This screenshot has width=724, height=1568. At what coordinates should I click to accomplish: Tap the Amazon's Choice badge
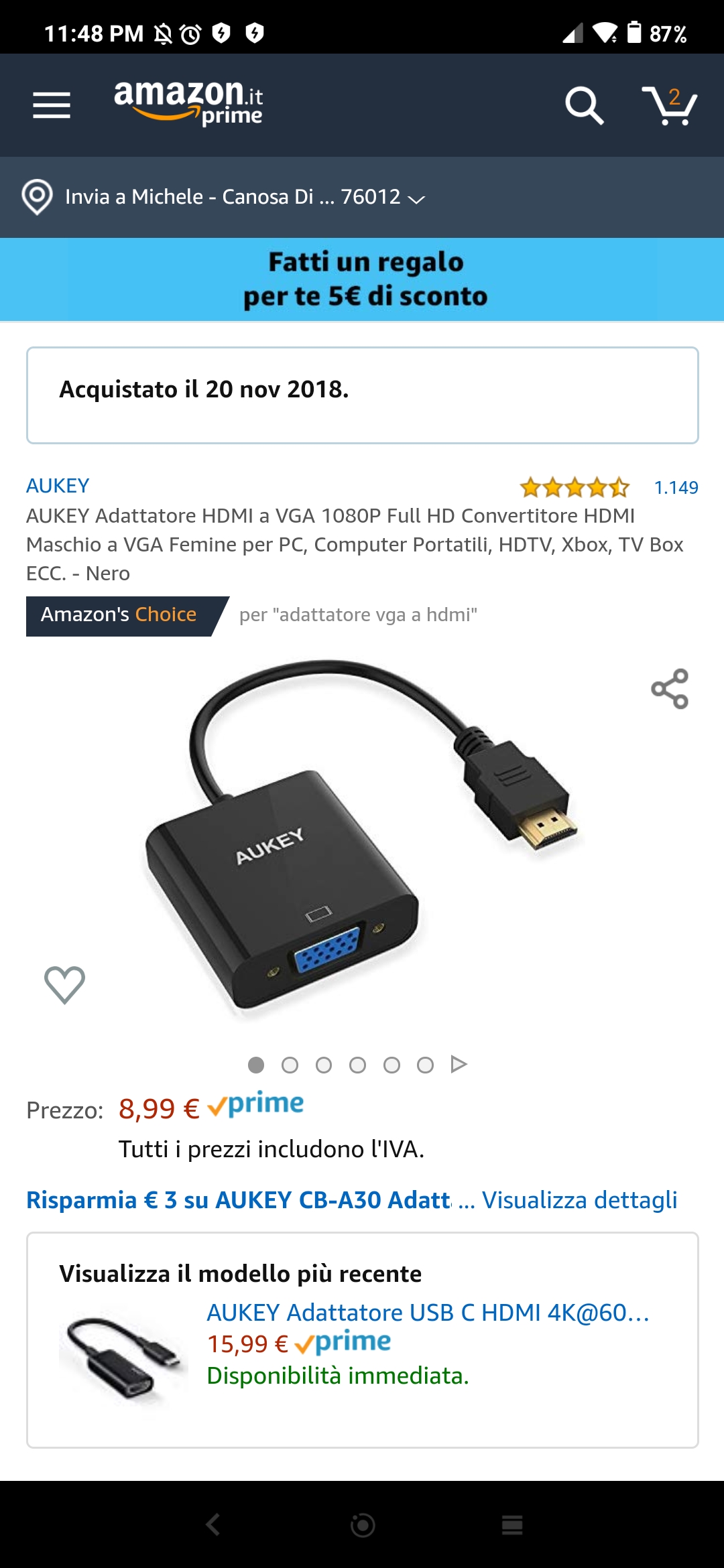(119, 615)
